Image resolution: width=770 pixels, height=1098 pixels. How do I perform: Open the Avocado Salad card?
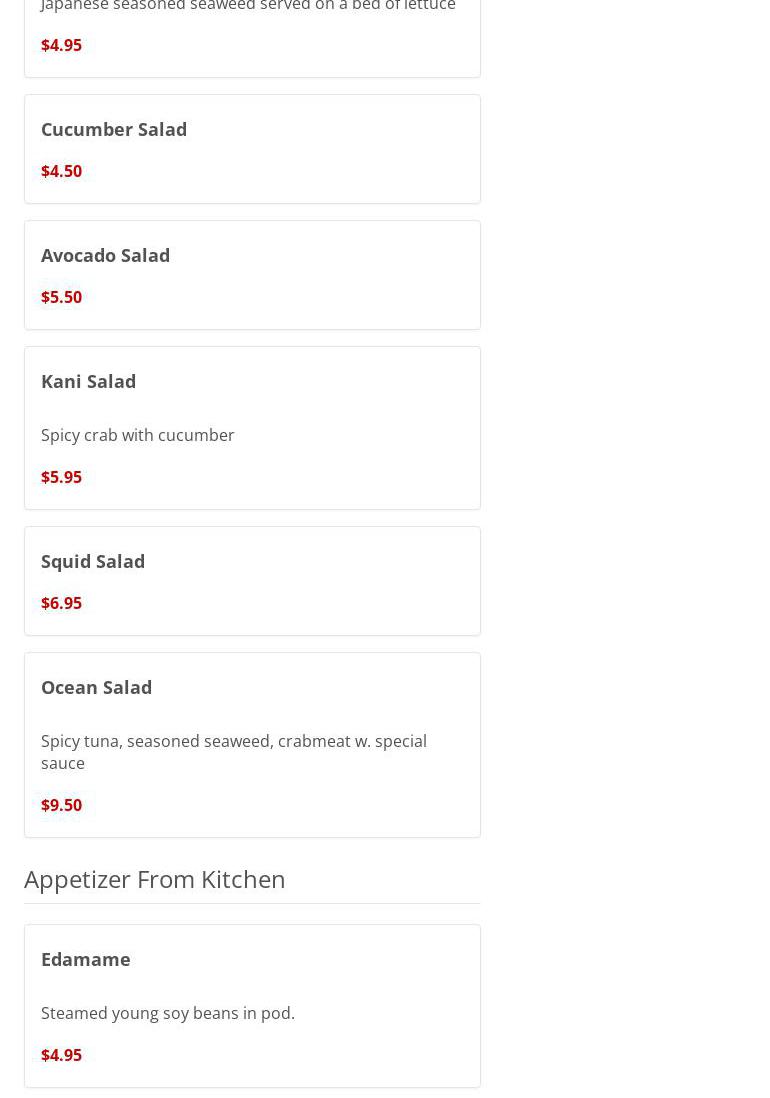click(251, 275)
